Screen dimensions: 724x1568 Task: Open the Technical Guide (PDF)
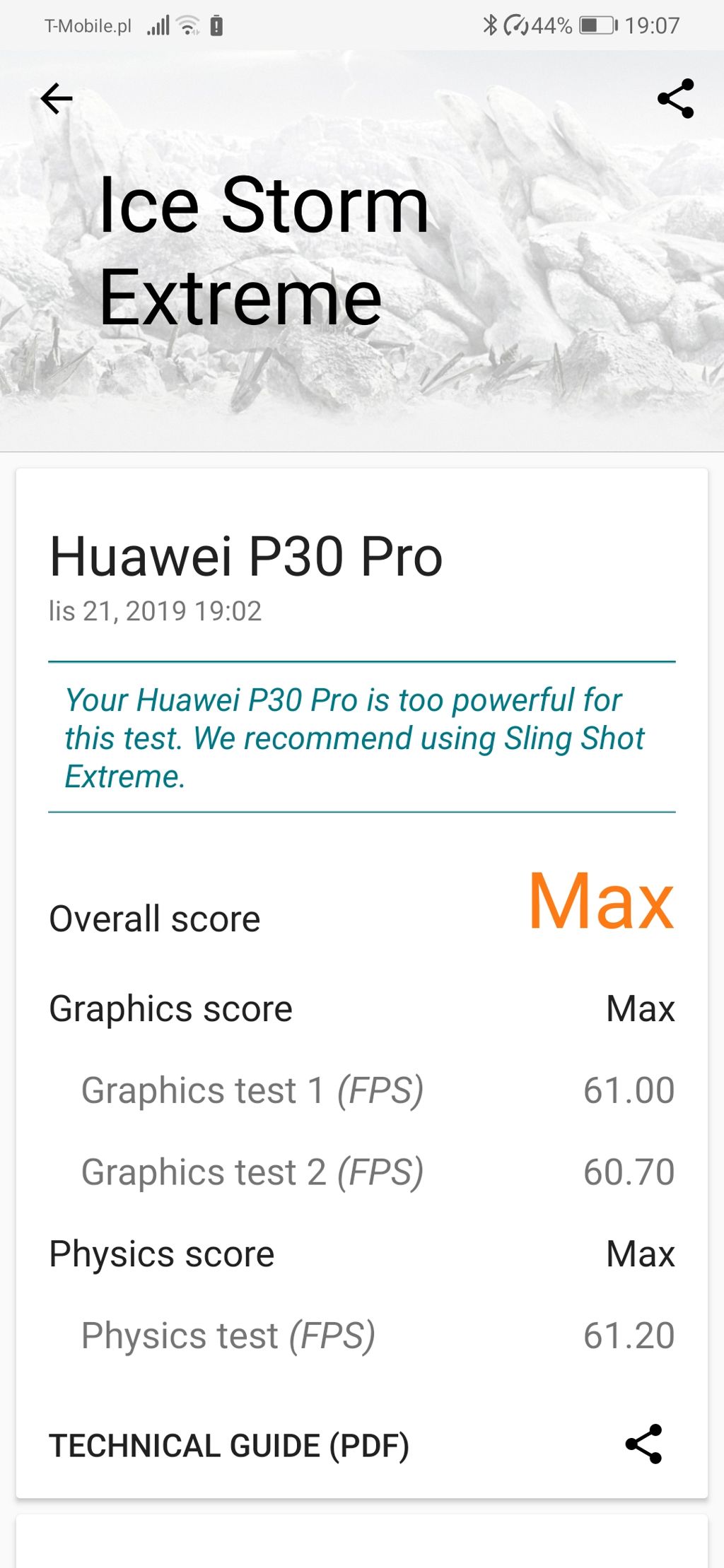(x=229, y=1446)
